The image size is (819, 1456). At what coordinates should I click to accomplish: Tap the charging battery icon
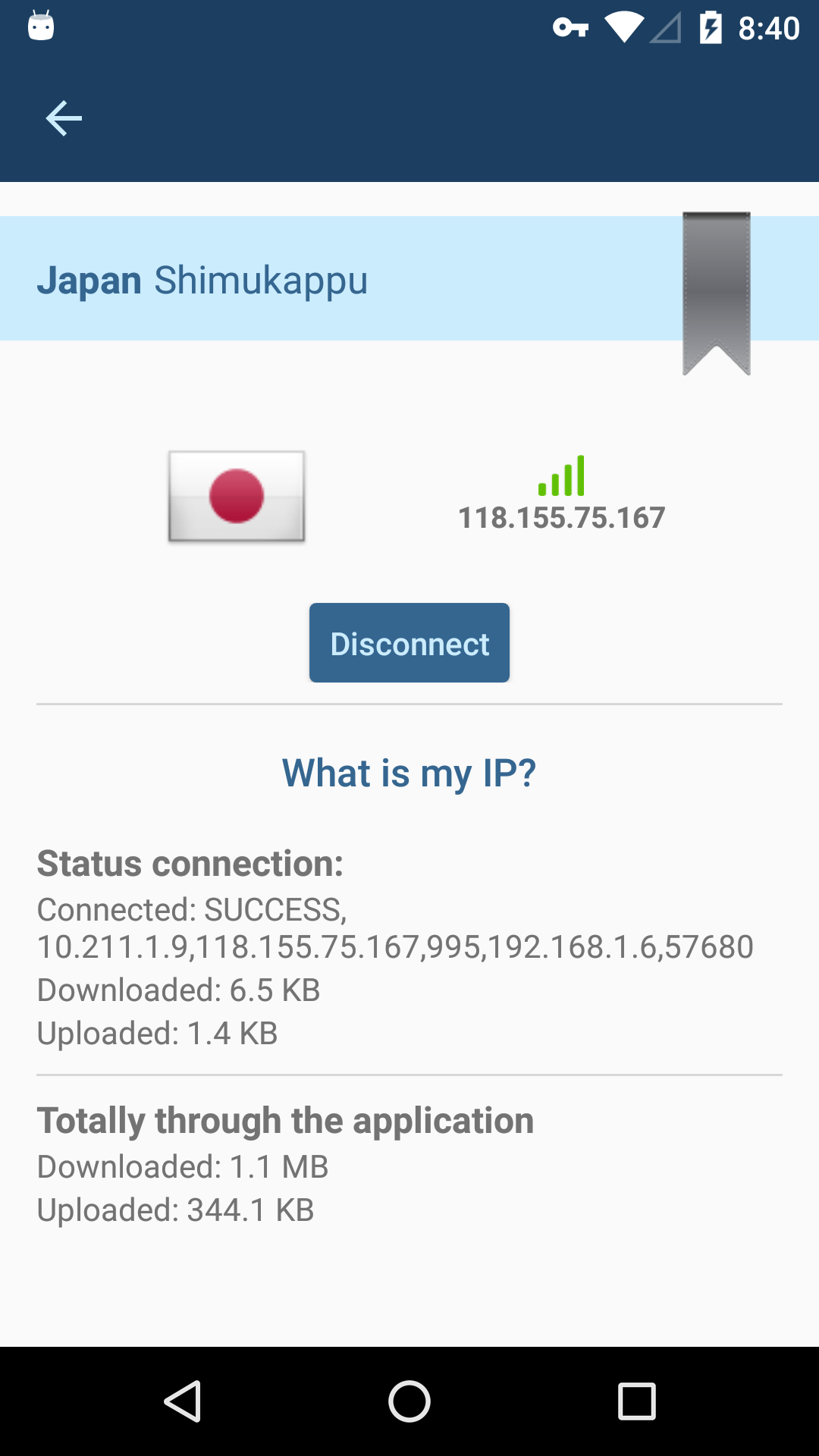pos(711,27)
